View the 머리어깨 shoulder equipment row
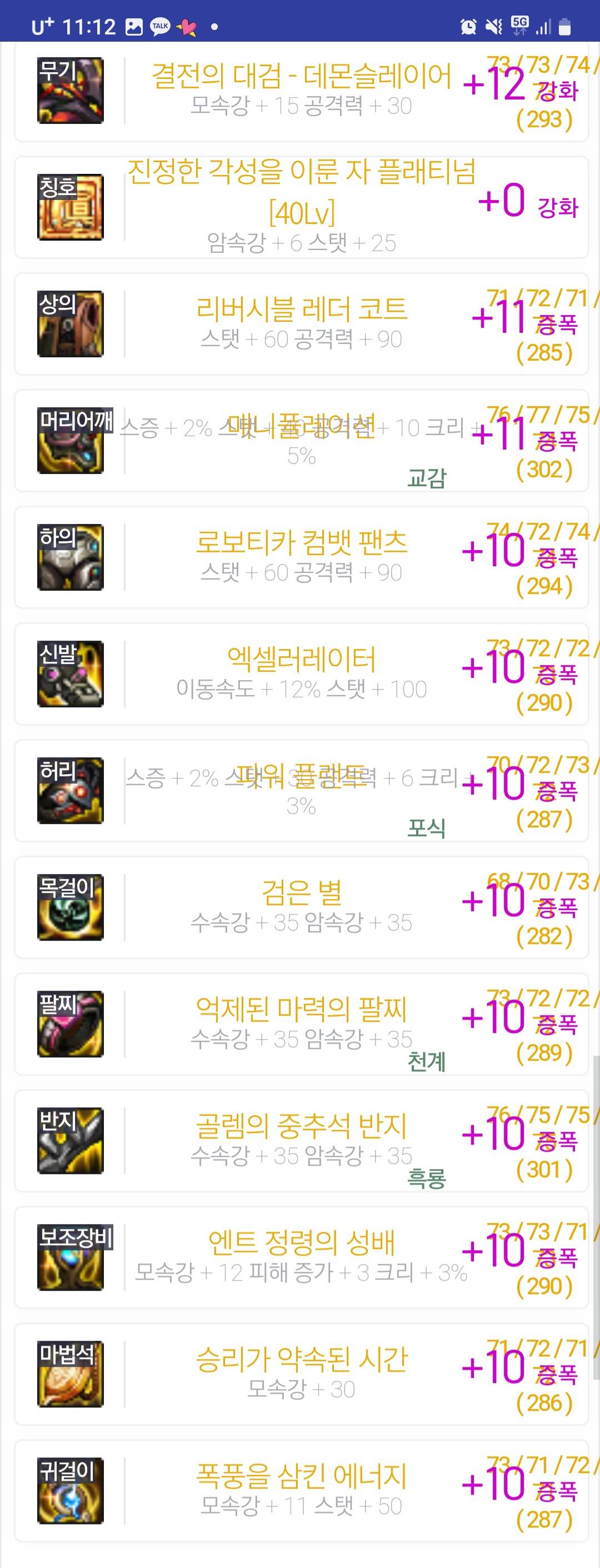Viewport: 600px width, 1568px height. [x=301, y=440]
